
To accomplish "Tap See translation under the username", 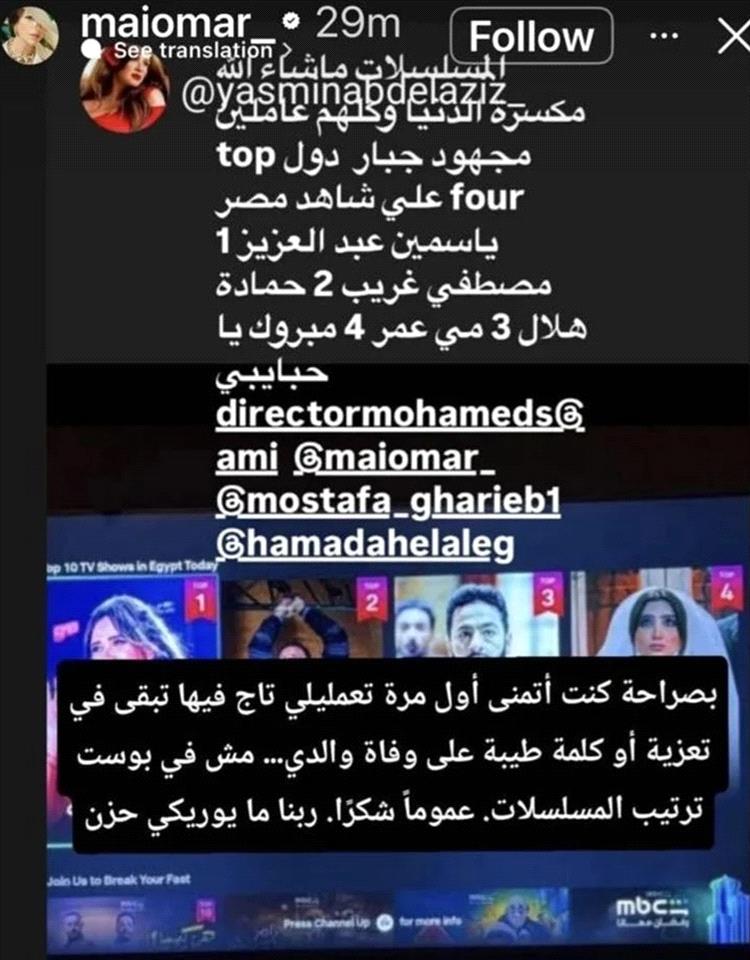I will pos(191,50).
